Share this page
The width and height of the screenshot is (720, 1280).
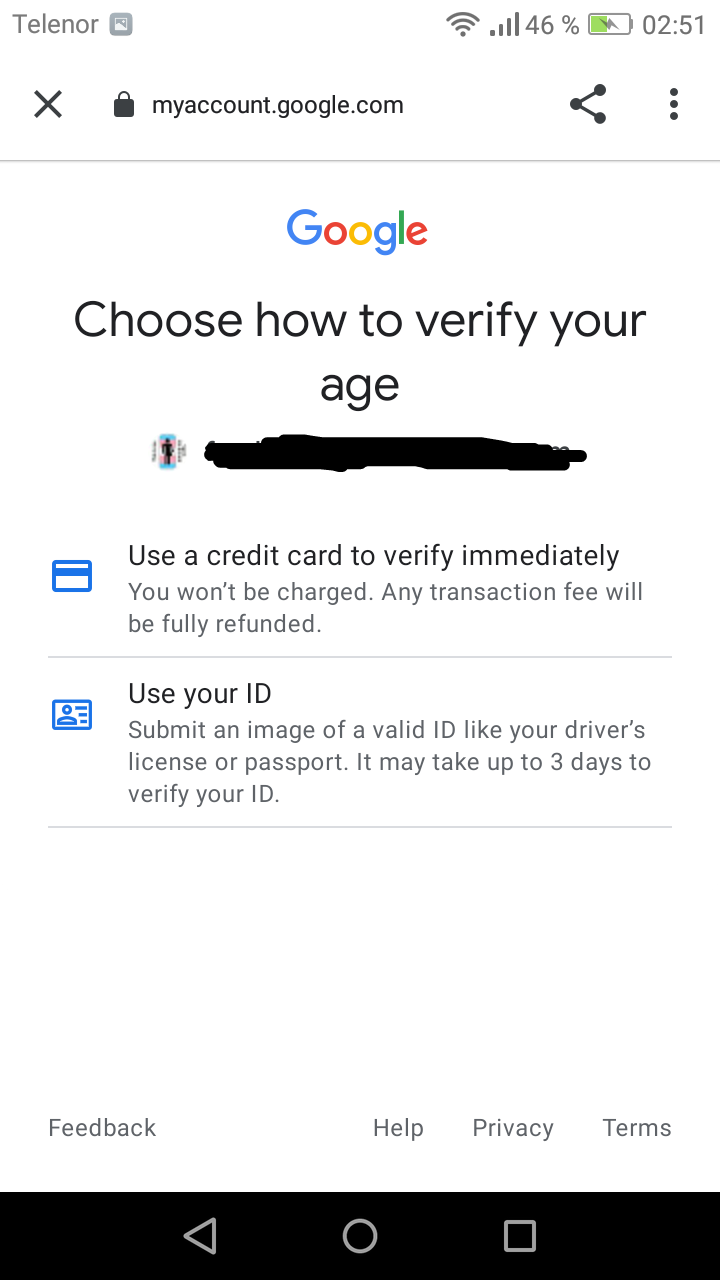(x=588, y=104)
